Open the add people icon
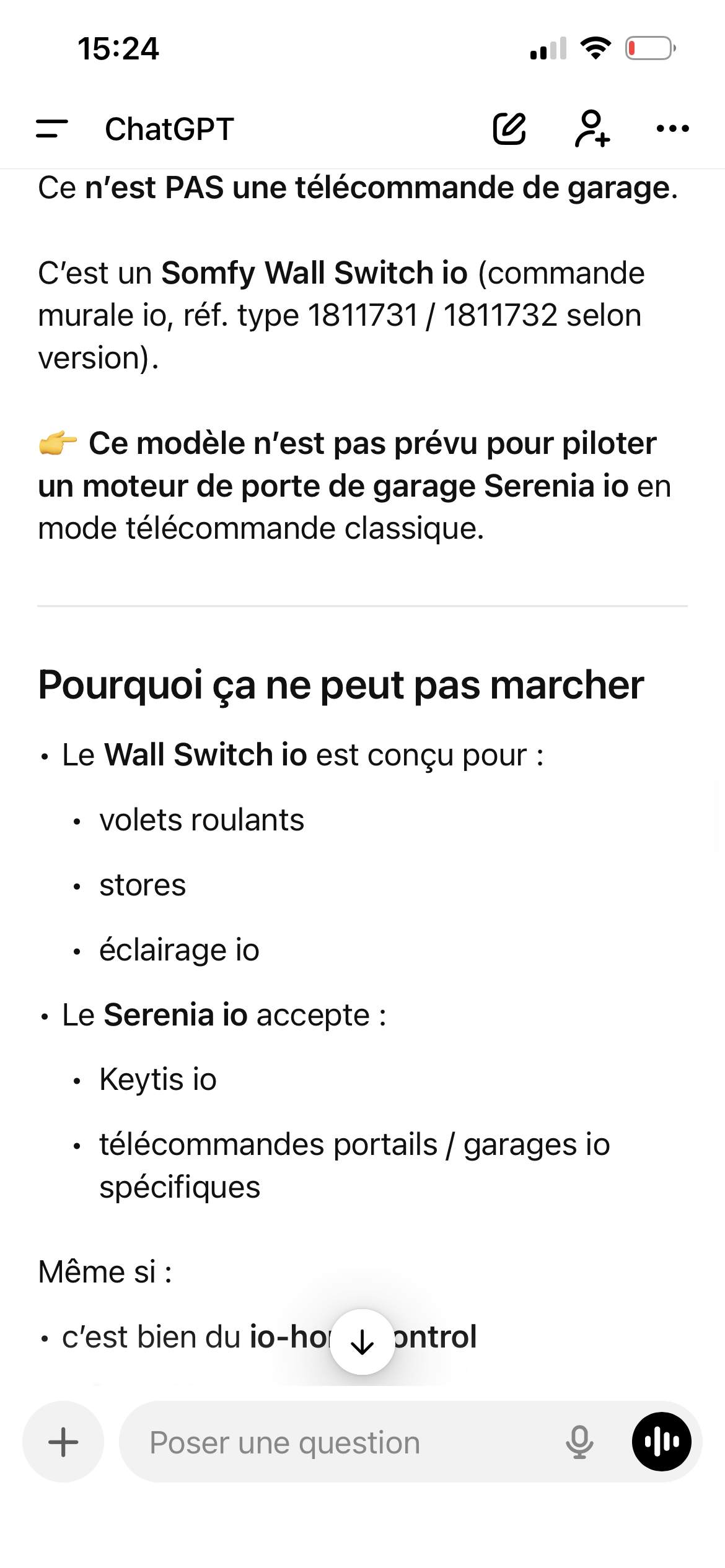725x1568 pixels. (x=592, y=129)
